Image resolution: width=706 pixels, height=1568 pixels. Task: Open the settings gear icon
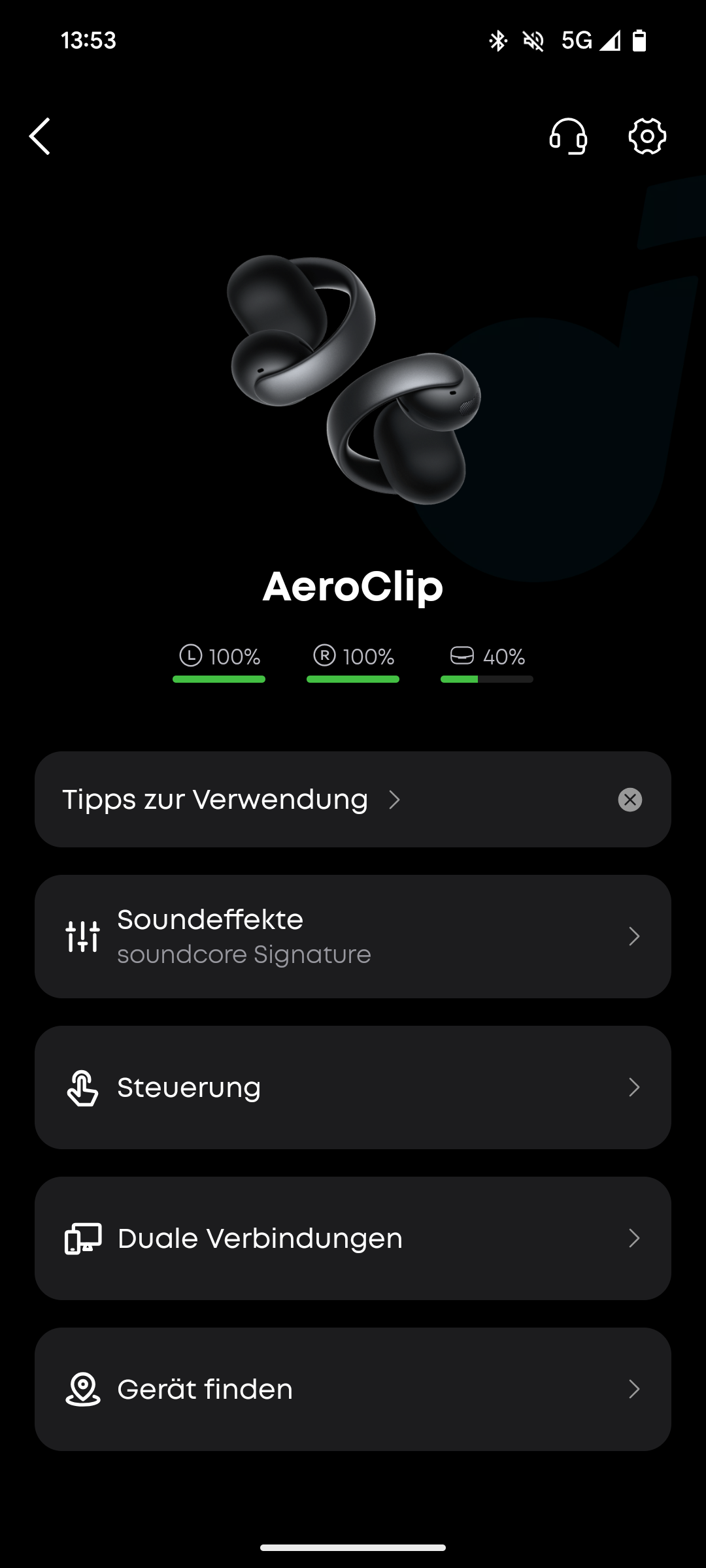(647, 136)
